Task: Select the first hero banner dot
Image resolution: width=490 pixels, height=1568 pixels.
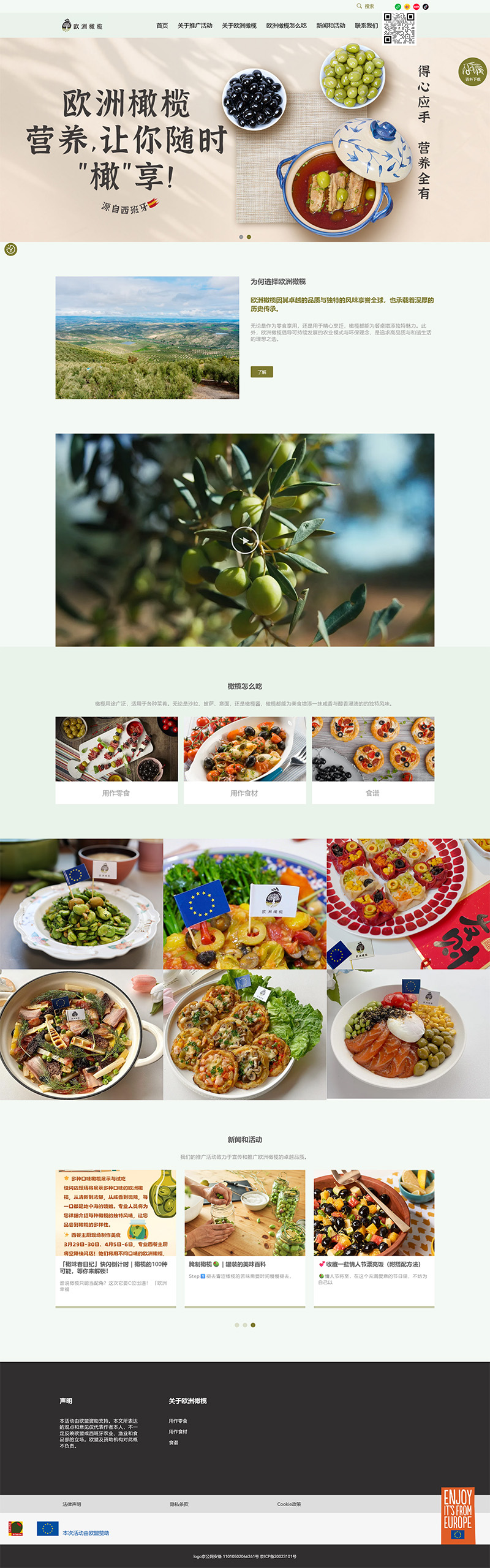Action: (241, 237)
